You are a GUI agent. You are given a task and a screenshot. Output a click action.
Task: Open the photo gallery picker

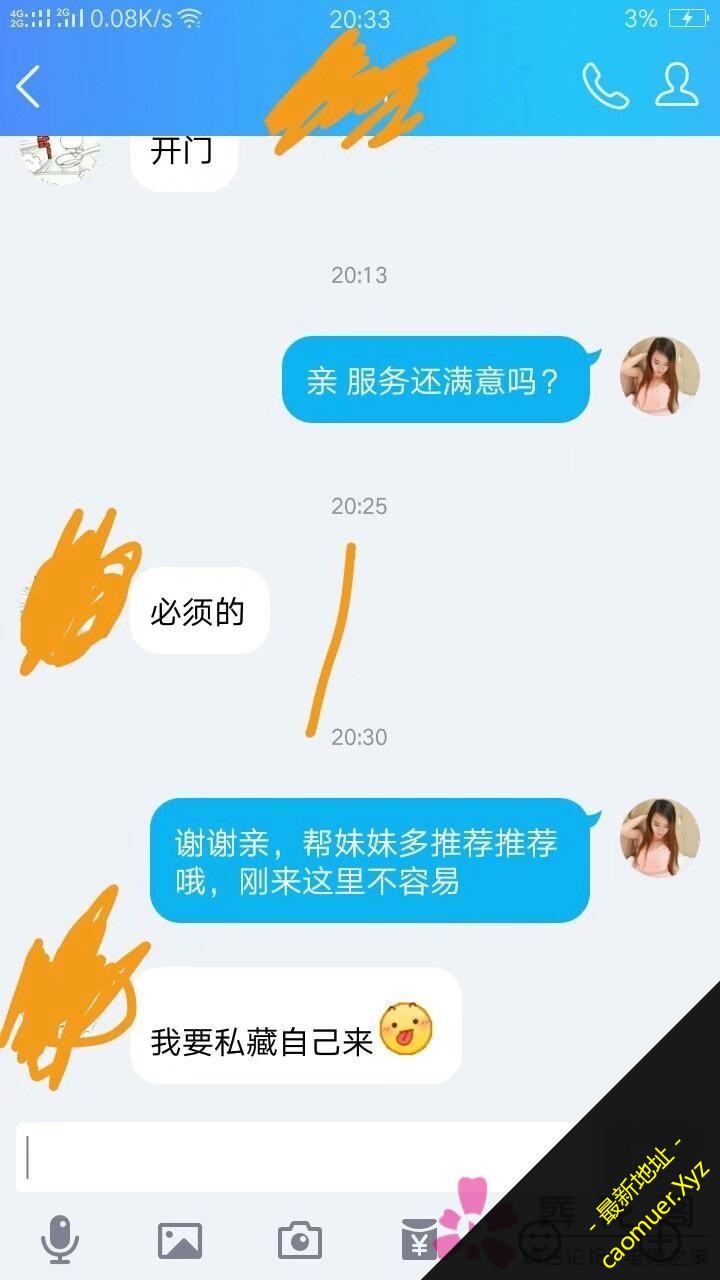pyautogui.click(x=180, y=1240)
